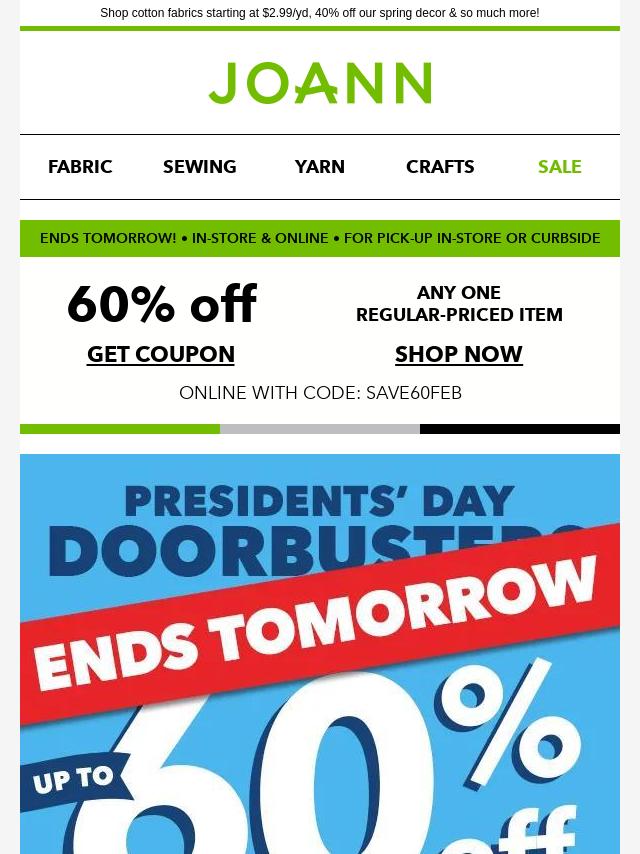Open the JOANN homepage logo link
The image size is (640, 854).
coord(320,83)
